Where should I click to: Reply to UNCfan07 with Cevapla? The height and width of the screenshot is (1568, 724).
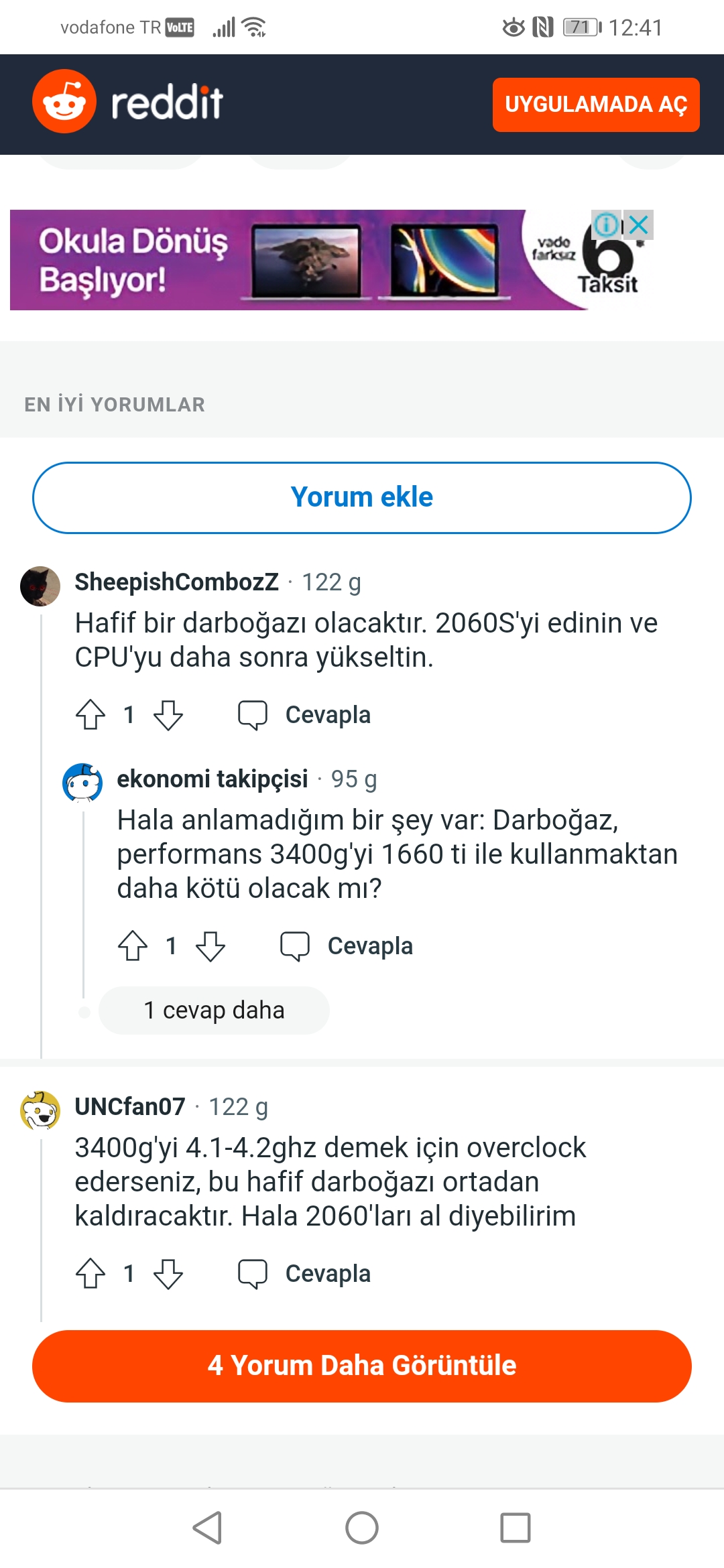(x=305, y=1273)
